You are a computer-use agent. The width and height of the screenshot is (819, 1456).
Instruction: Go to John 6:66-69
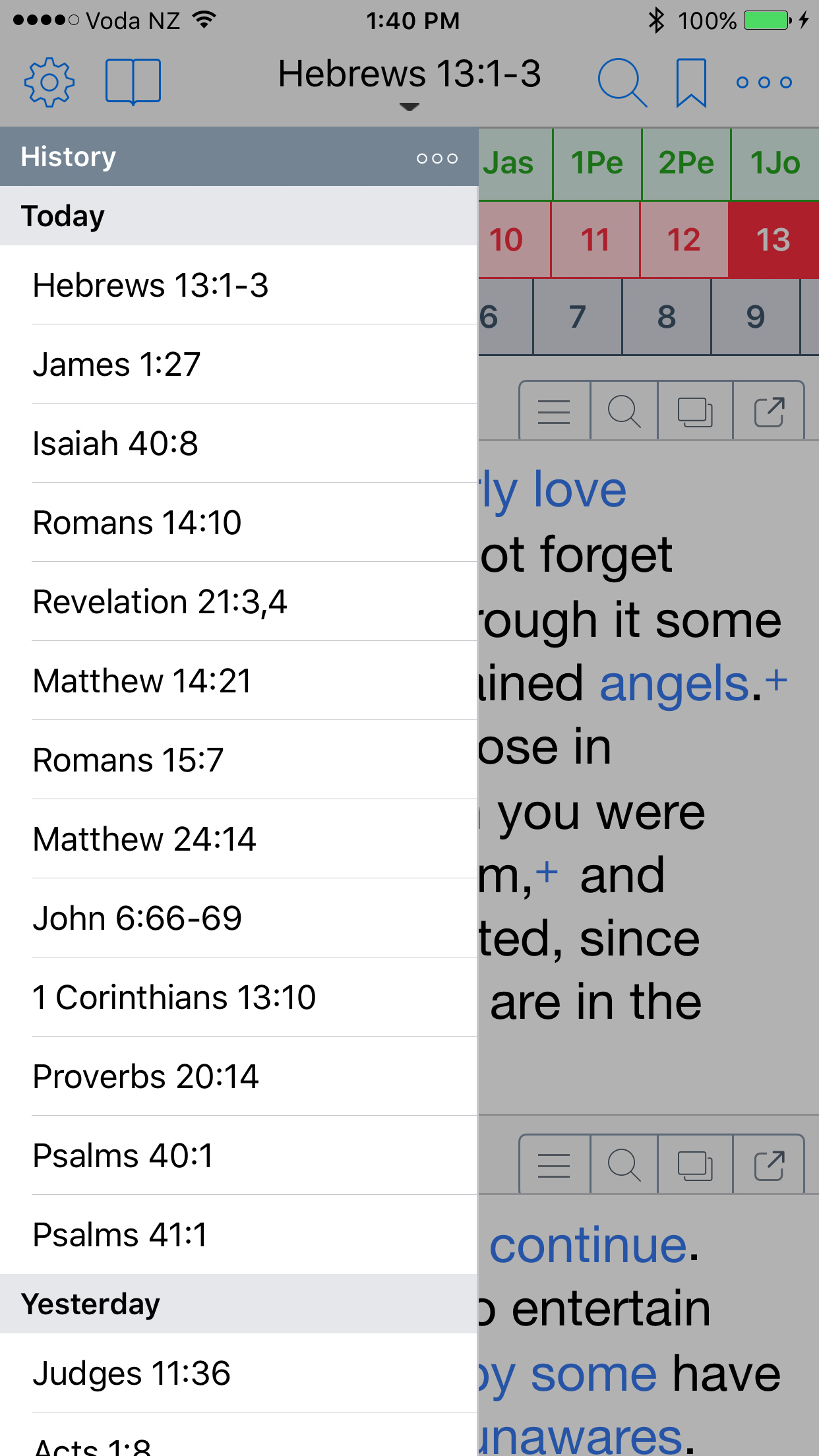point(138,919)
